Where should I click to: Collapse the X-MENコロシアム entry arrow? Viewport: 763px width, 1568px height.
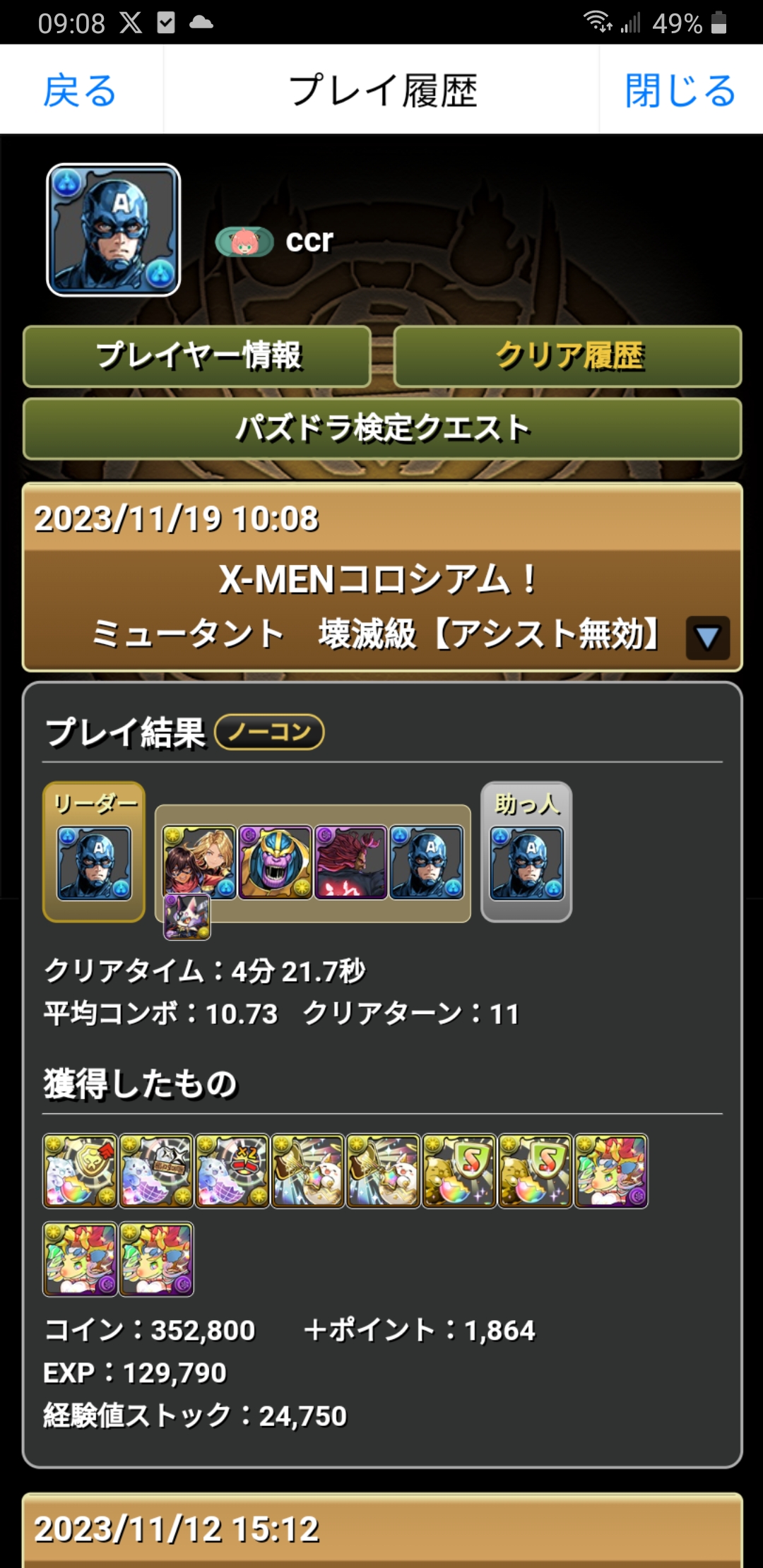(707, 638)
